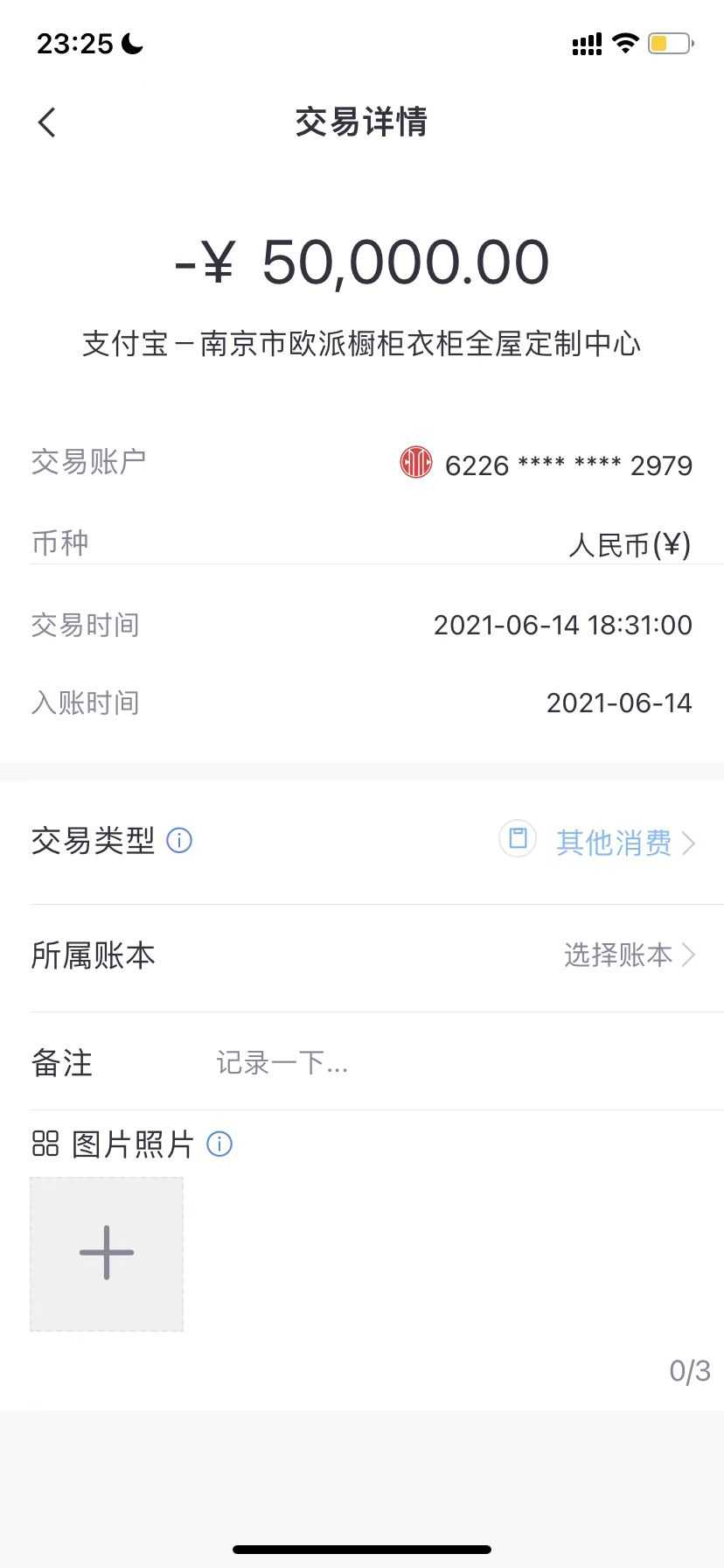Change transaction type 其他消费
The height and width of the screenshot is (1568, 724).
(x=614, y=843)
